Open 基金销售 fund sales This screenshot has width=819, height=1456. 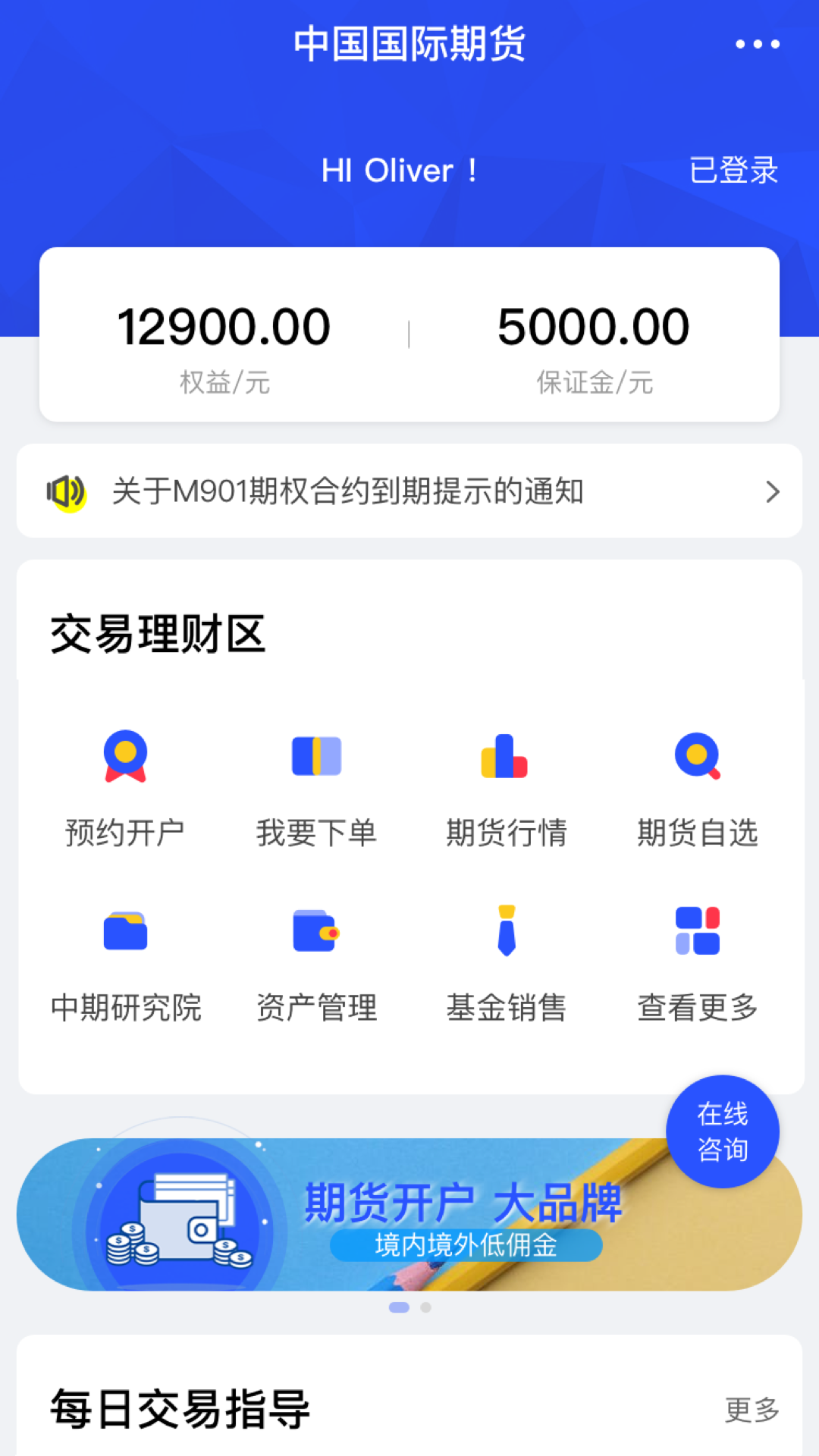tap(506, 965)
